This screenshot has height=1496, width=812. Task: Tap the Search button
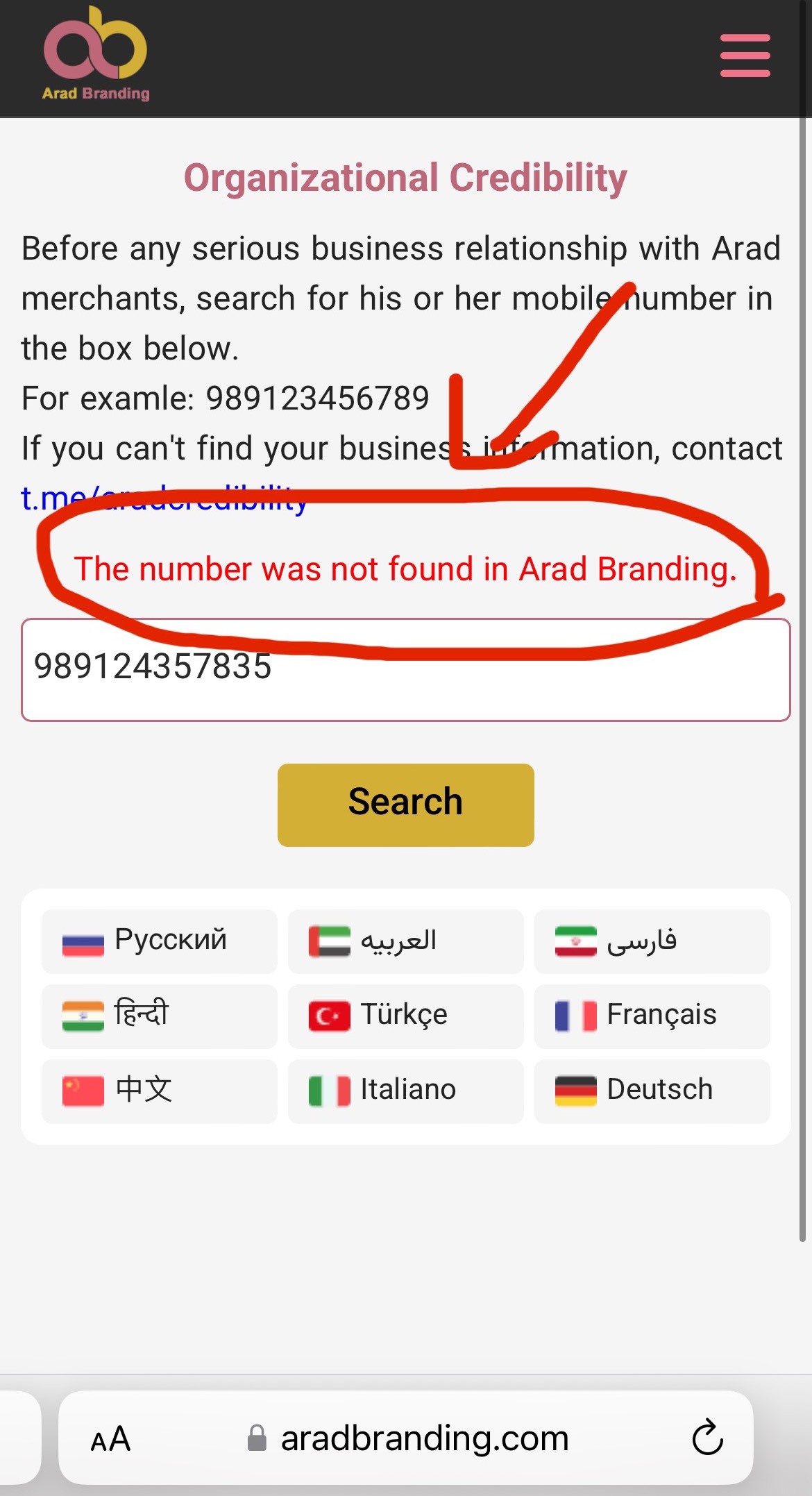point(405,805)
